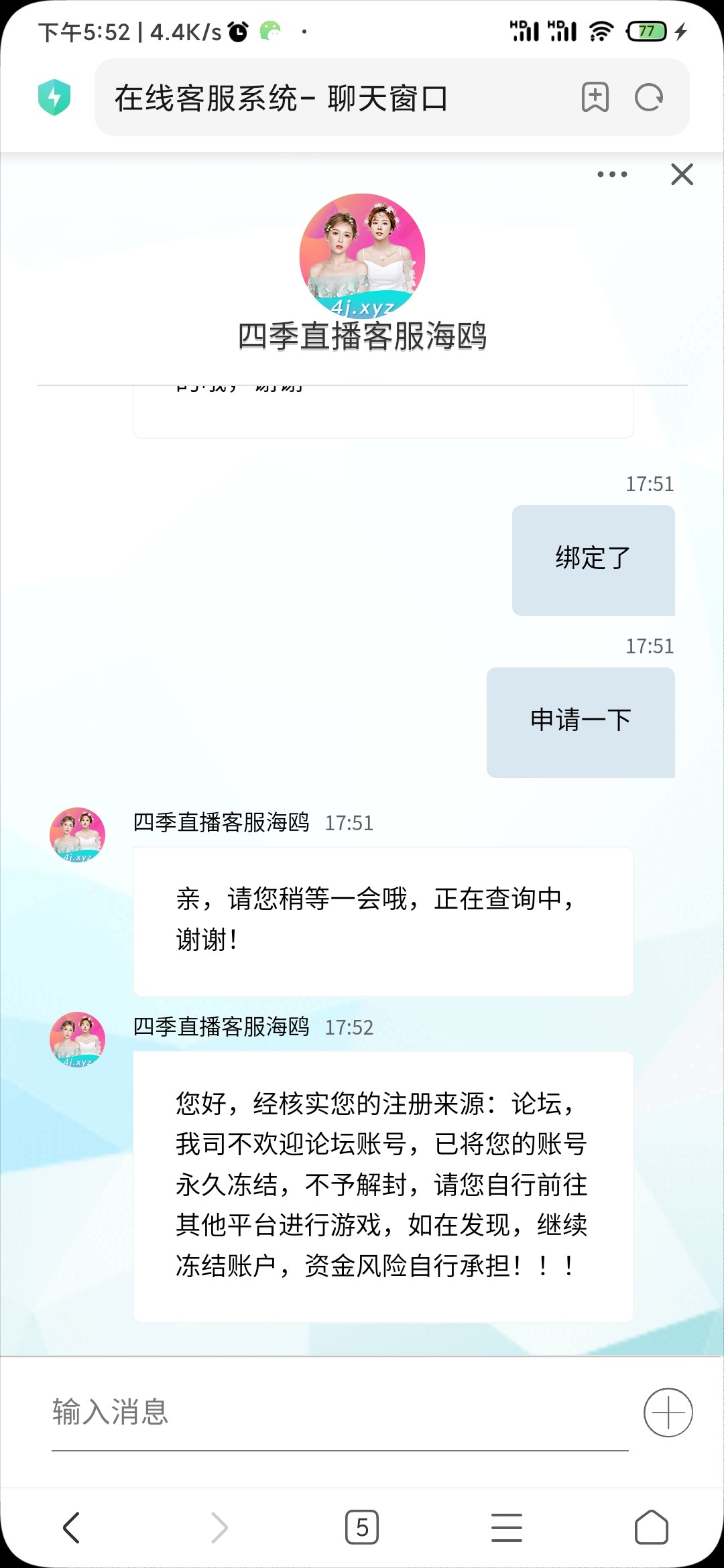Refresh the chat window page

point(648,97)
